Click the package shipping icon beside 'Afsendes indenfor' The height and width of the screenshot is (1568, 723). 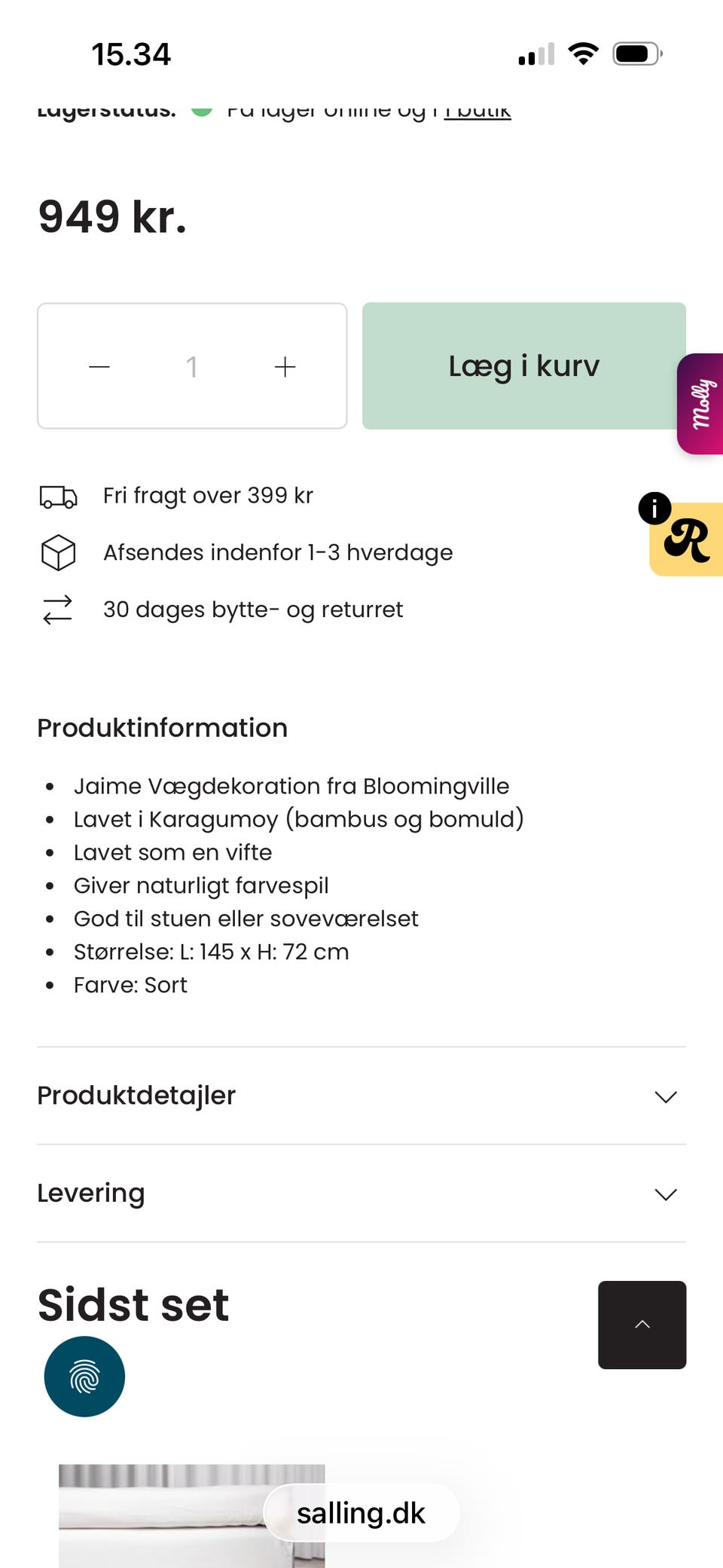pyautogui.click(x=58, y=552)
